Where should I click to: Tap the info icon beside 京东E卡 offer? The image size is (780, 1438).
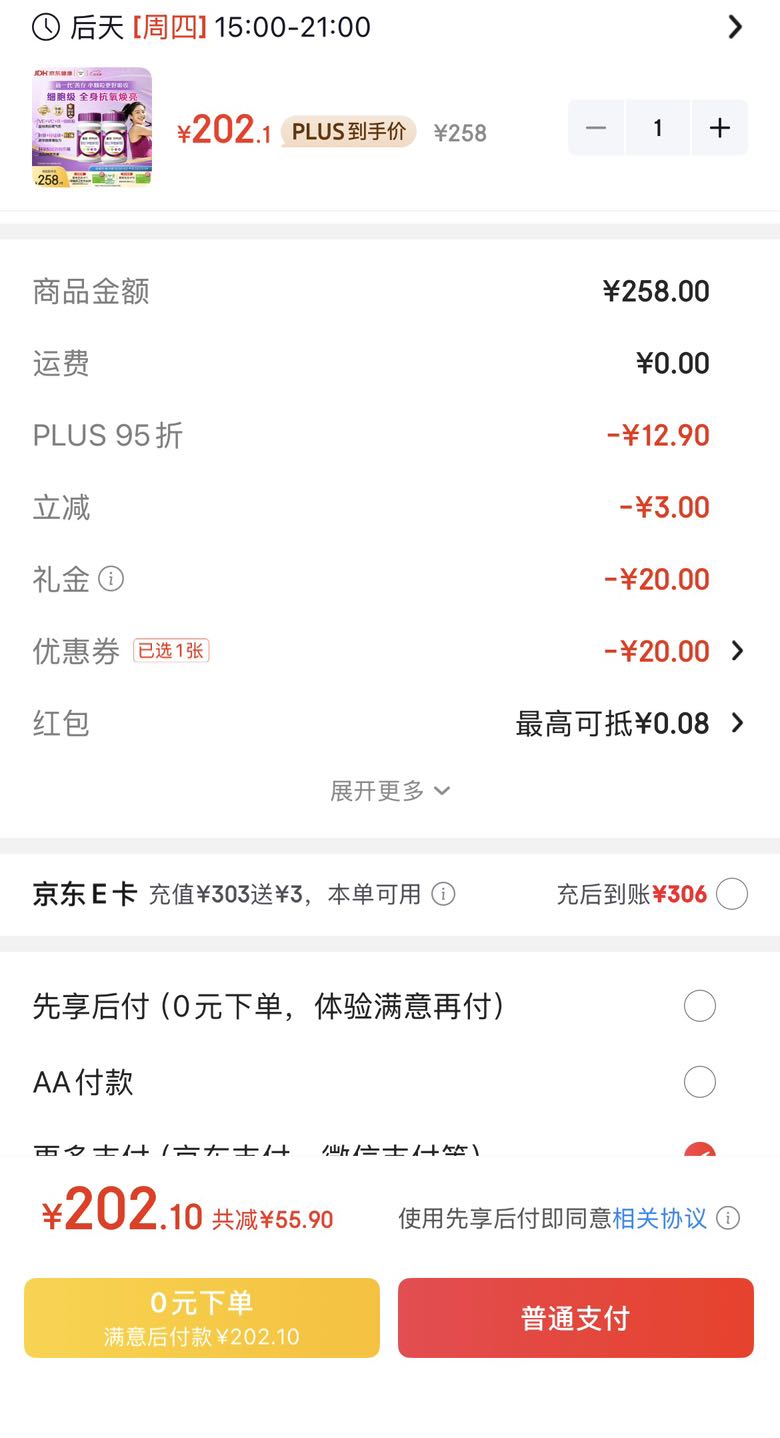pos(443,894)
